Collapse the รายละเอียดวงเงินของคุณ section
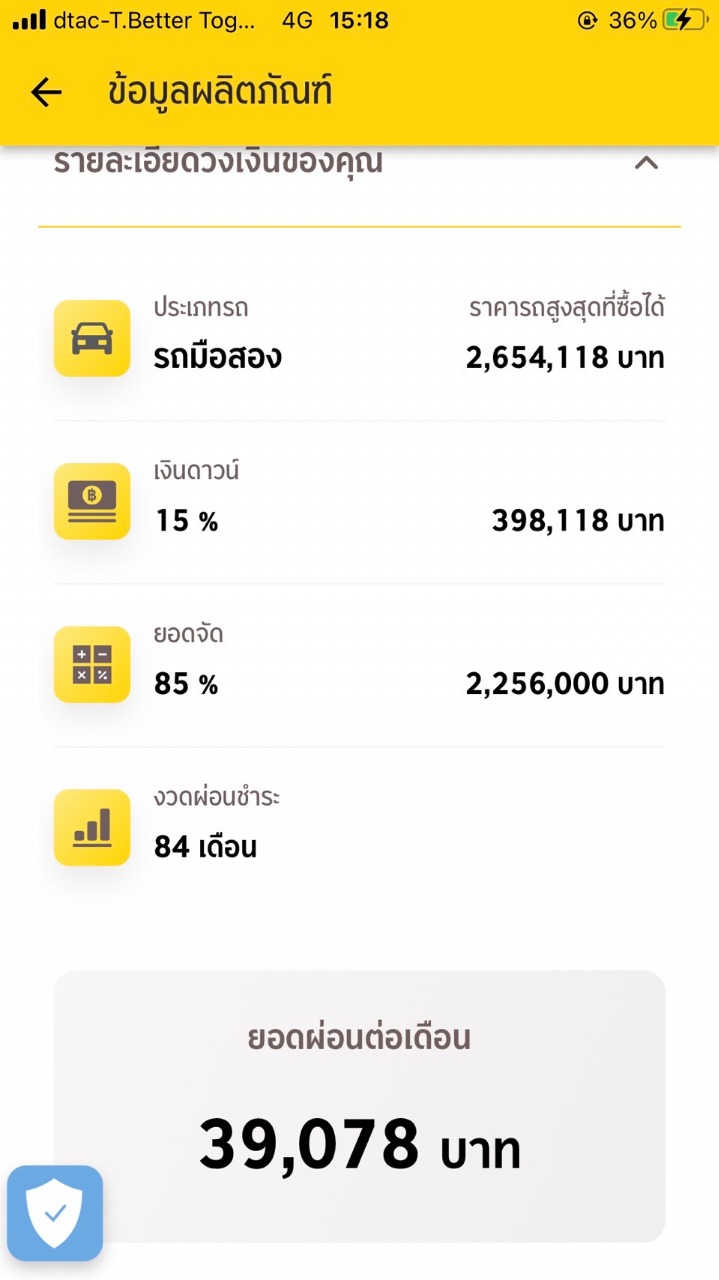 point(646,162)
